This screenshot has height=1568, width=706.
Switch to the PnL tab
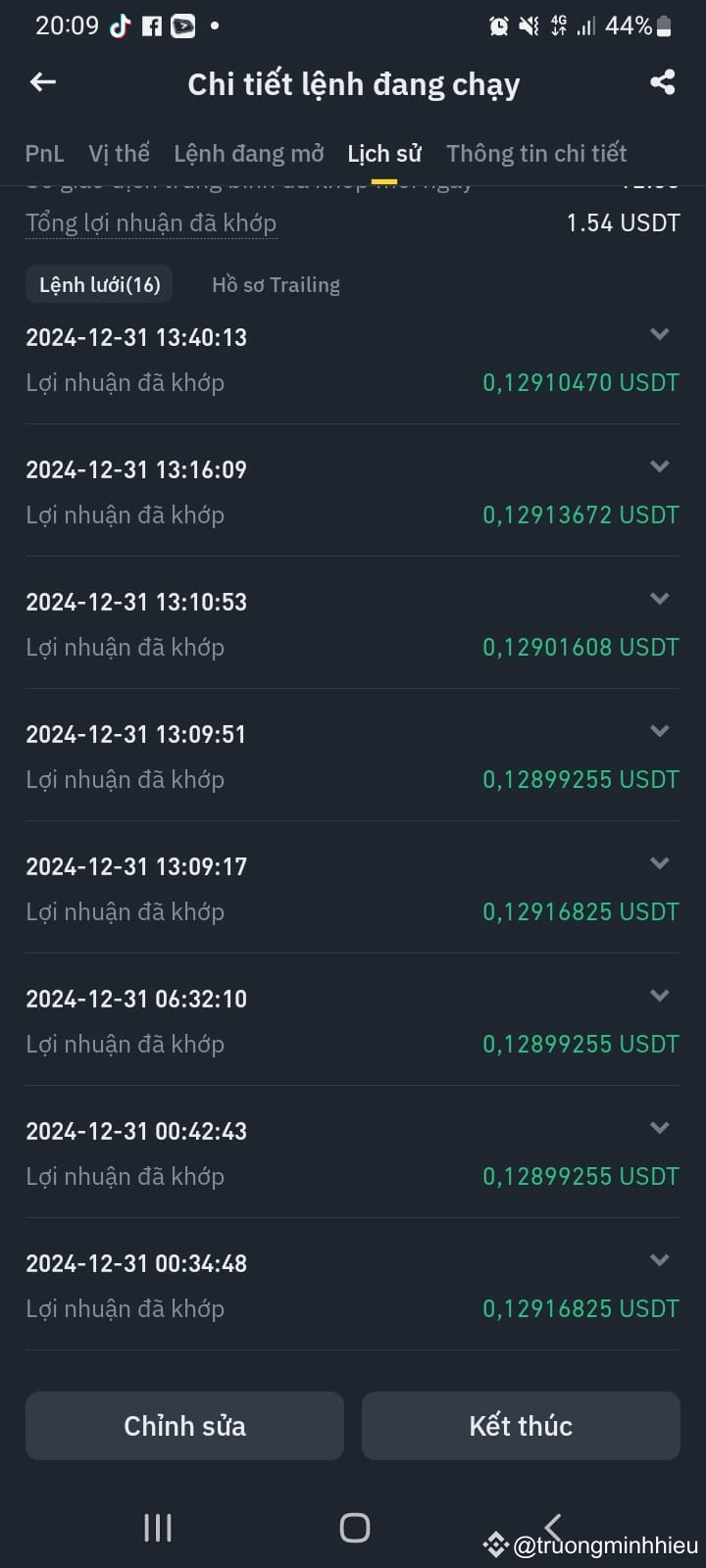pos(44,153)
